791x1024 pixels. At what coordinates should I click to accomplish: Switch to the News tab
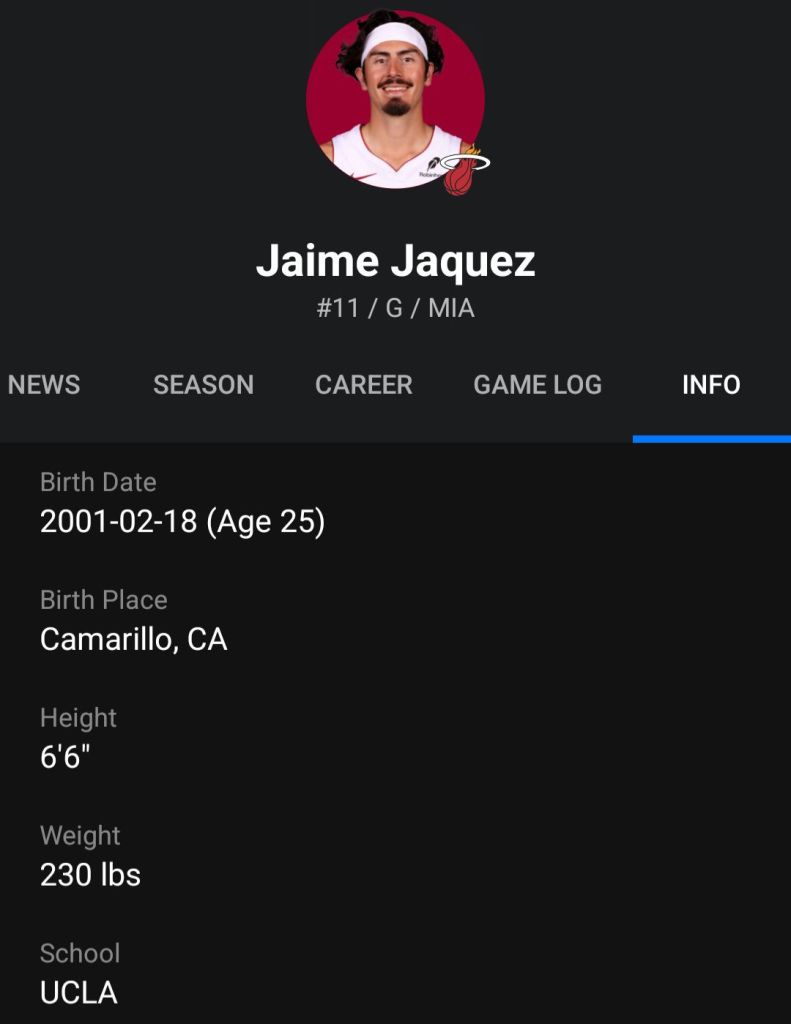pyautogui.click(x=44, y=385)
